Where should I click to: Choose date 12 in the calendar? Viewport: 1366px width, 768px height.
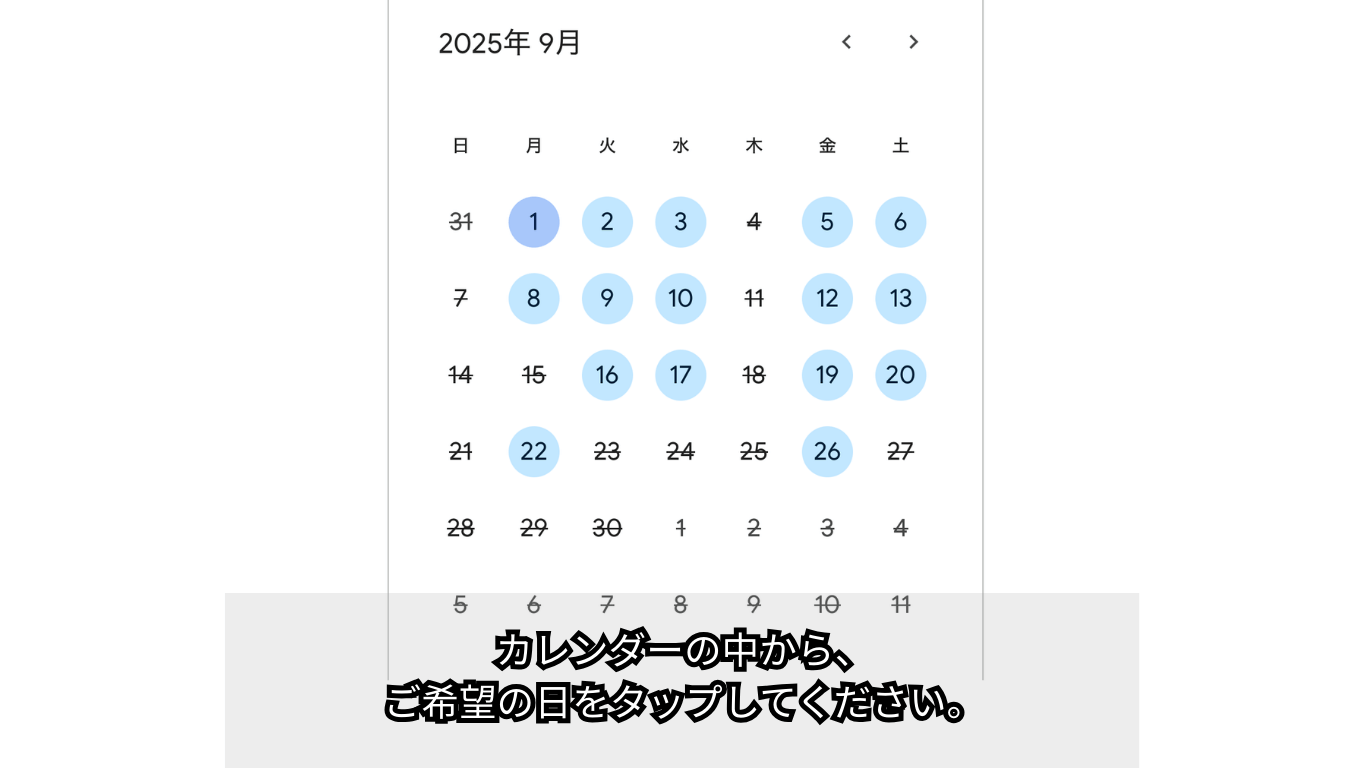pos(827,299)
